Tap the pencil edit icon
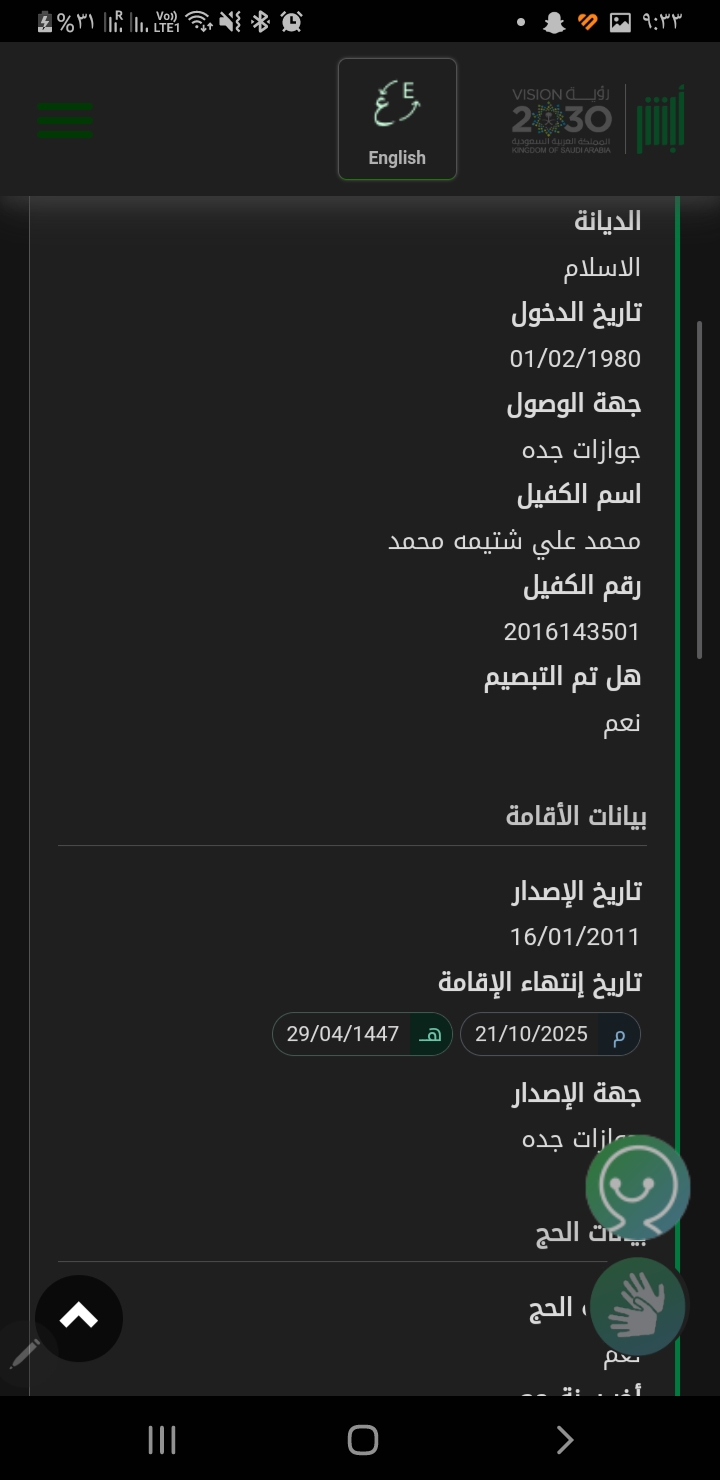Viewport: 720px width, 1480px height. click(22, 1355)
